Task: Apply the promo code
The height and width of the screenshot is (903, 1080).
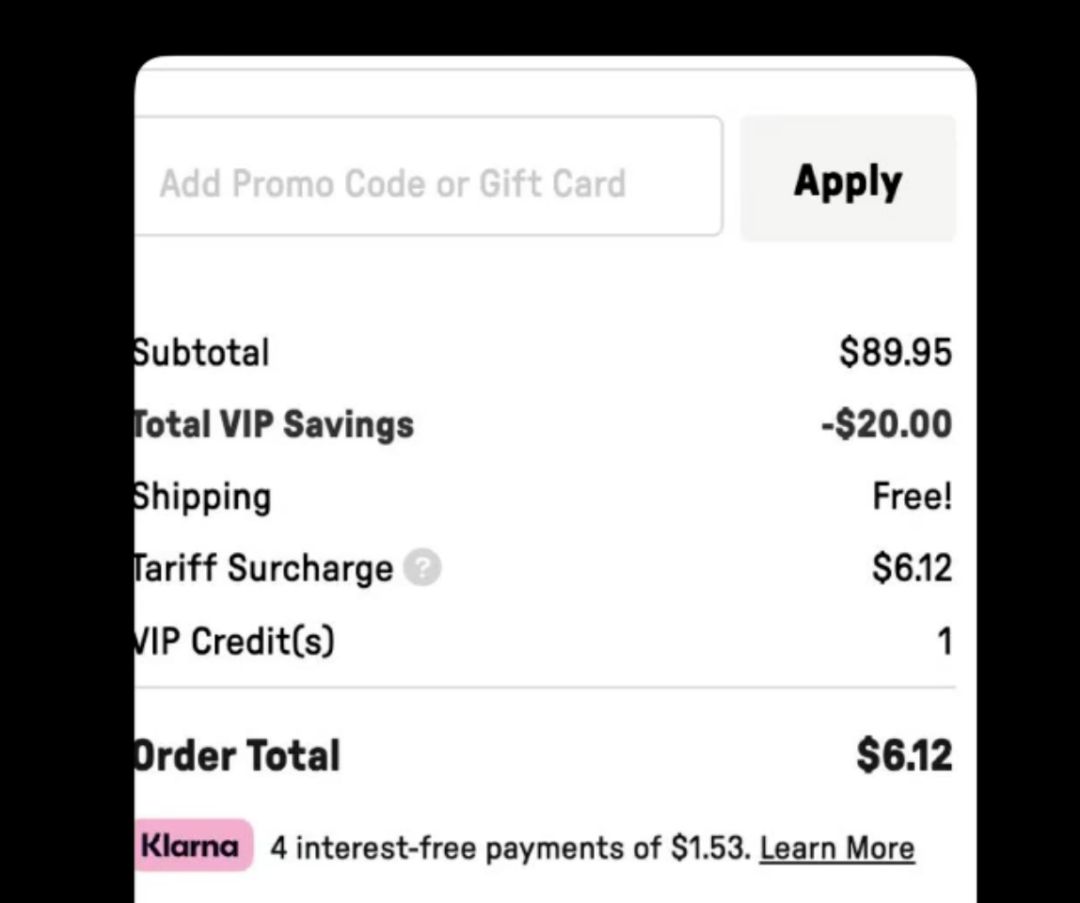Action: pos(847,180)
